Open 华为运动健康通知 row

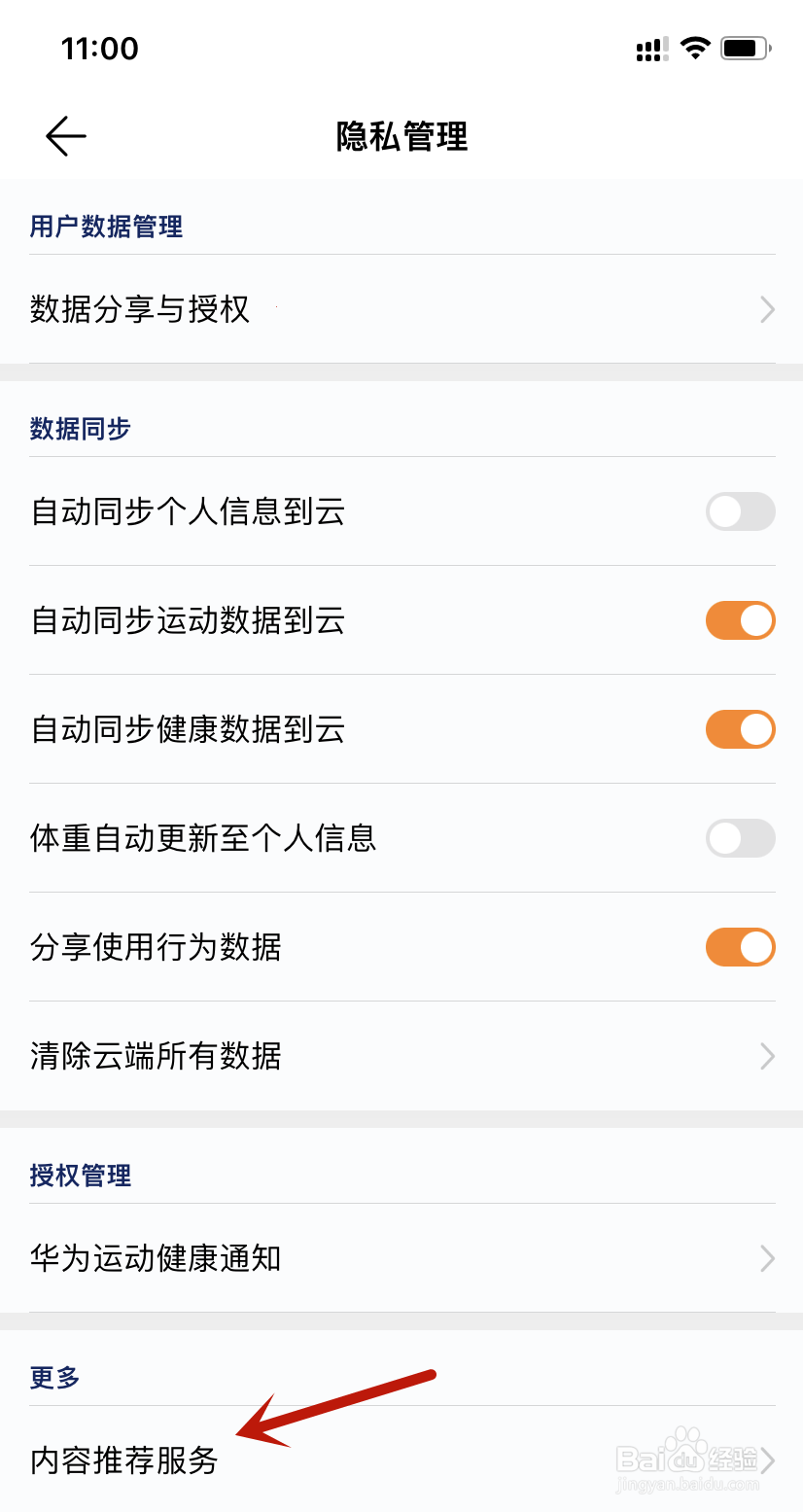(401, 1258)
